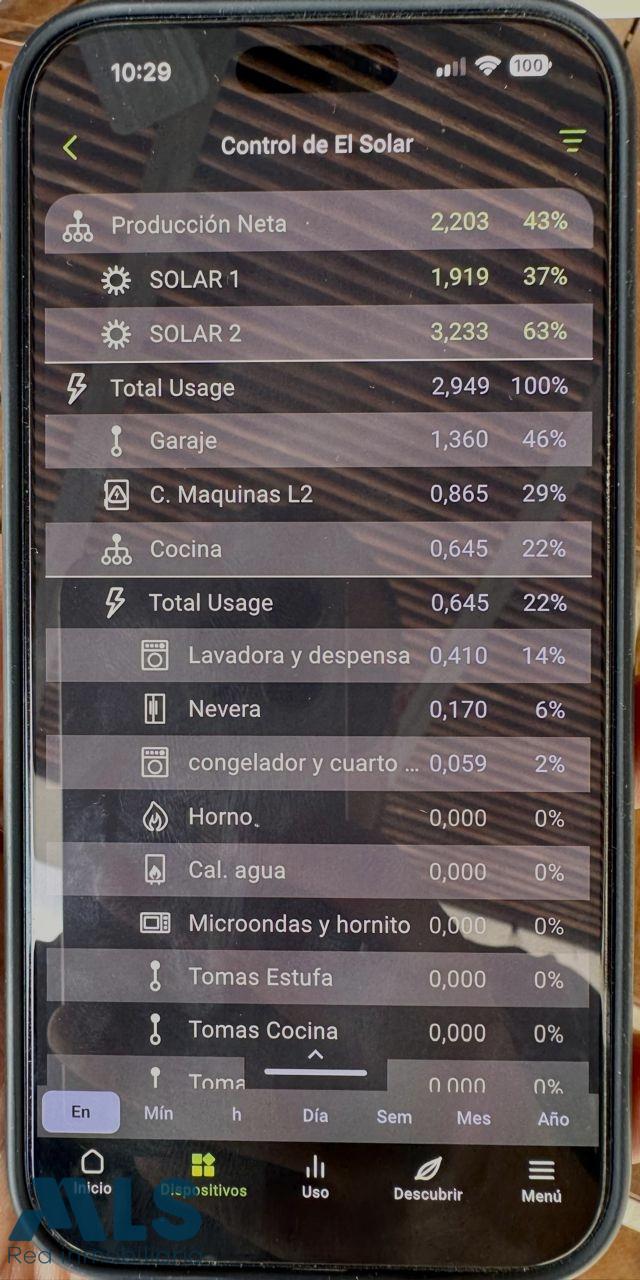Select the En time range

coord(81,1112)
